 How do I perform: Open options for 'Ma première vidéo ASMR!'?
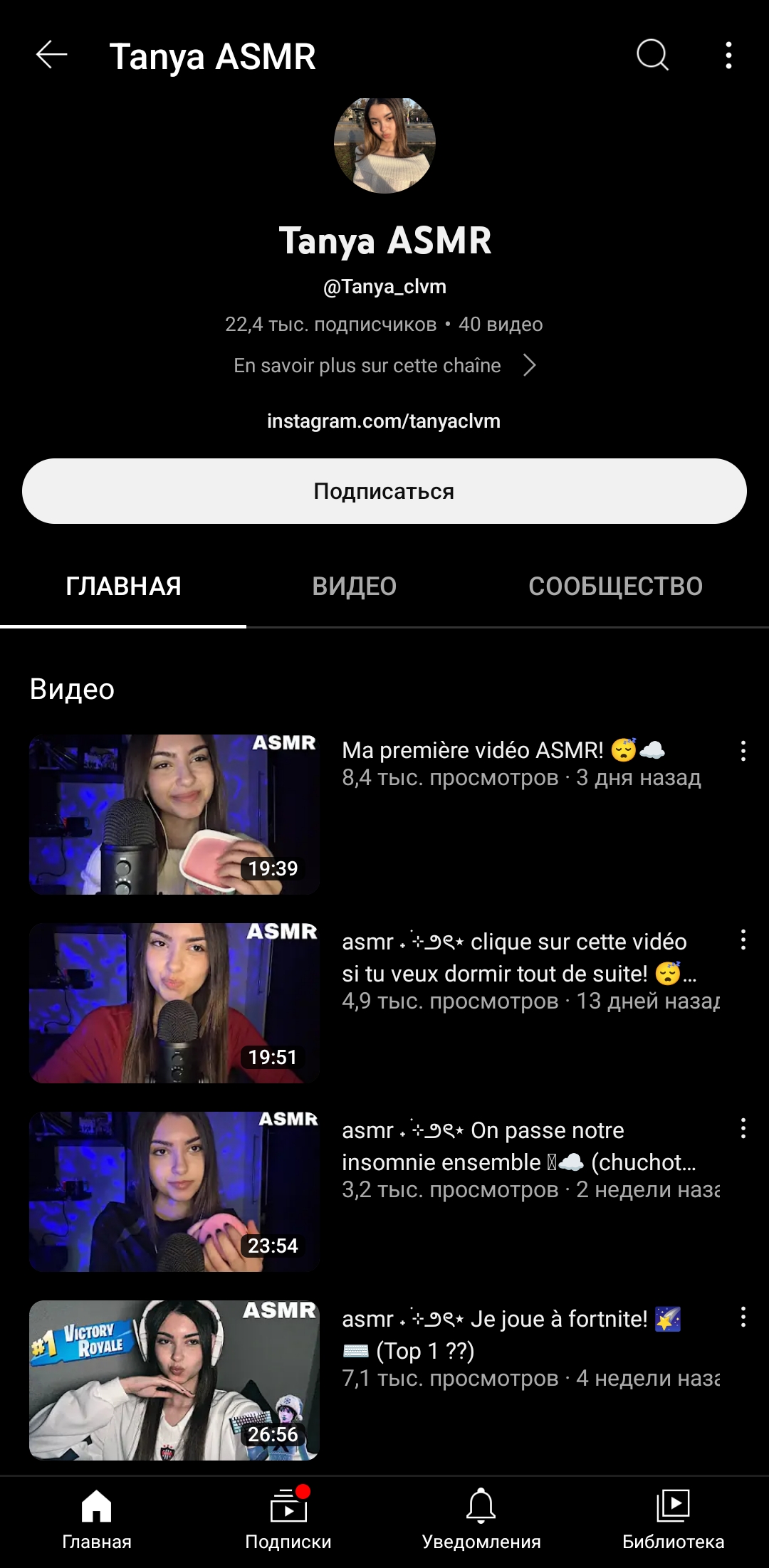[743, 751]
